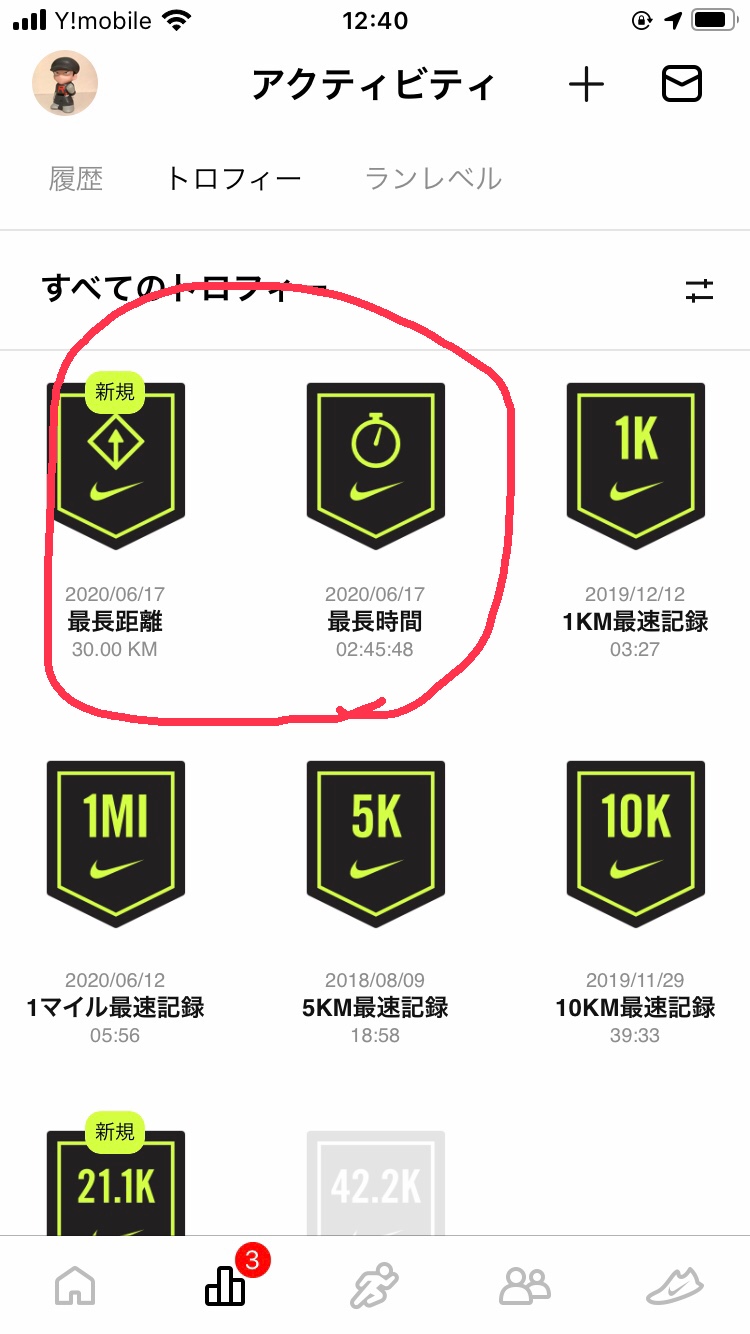750x1334 pixels.
Task: Open the activity chart tab
Action: click(x=225, y=1285)
